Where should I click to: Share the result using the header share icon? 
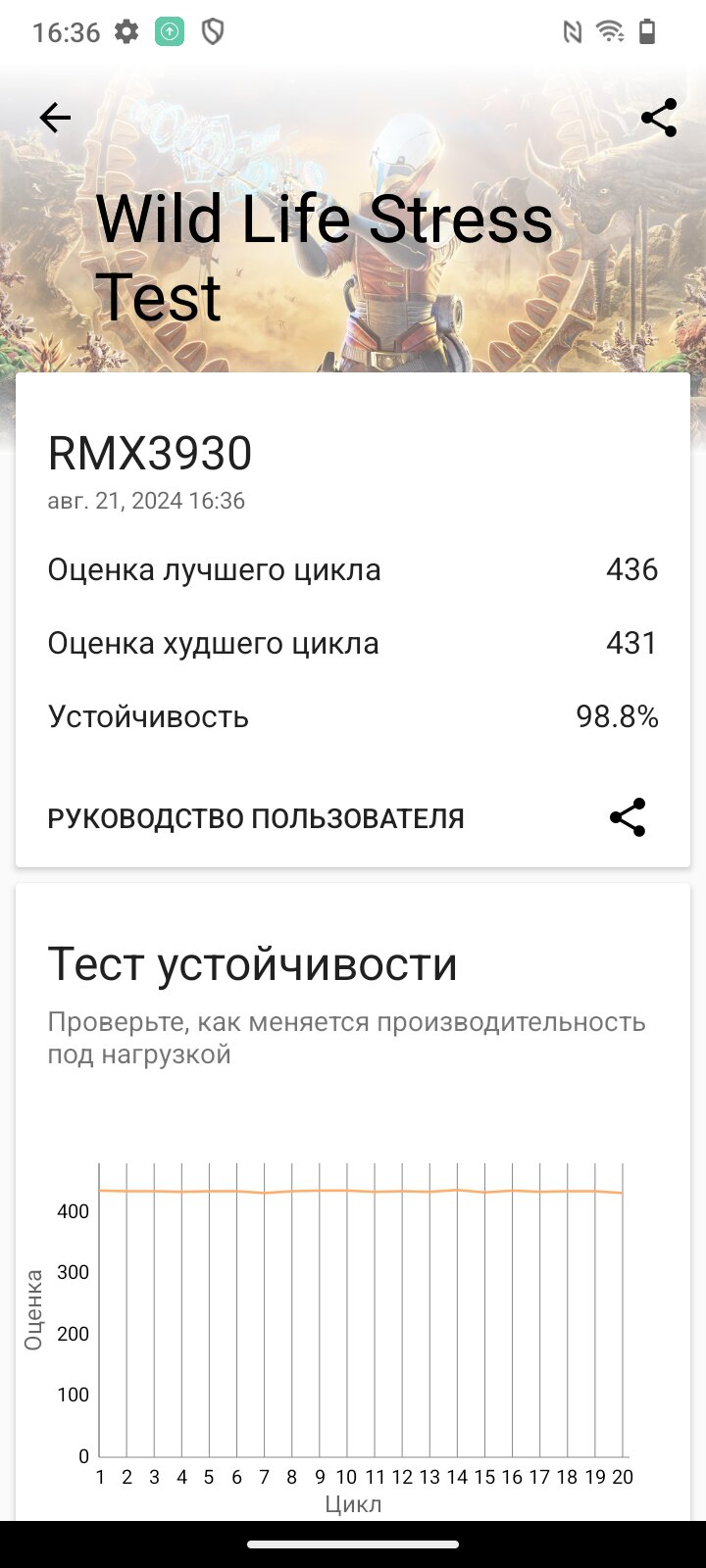coord(659,118)
